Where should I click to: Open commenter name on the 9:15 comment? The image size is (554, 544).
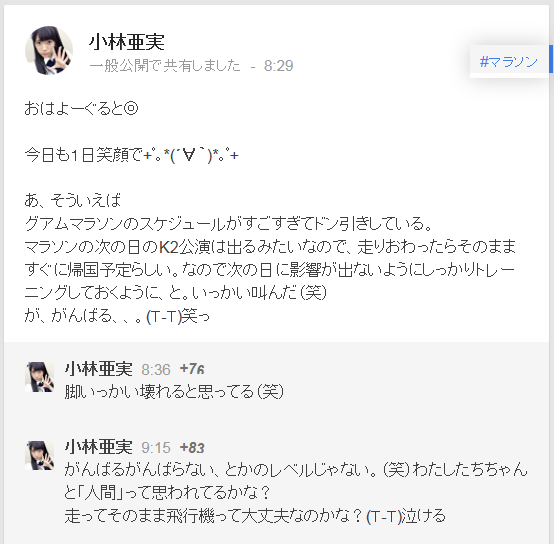tap(99, 448)
